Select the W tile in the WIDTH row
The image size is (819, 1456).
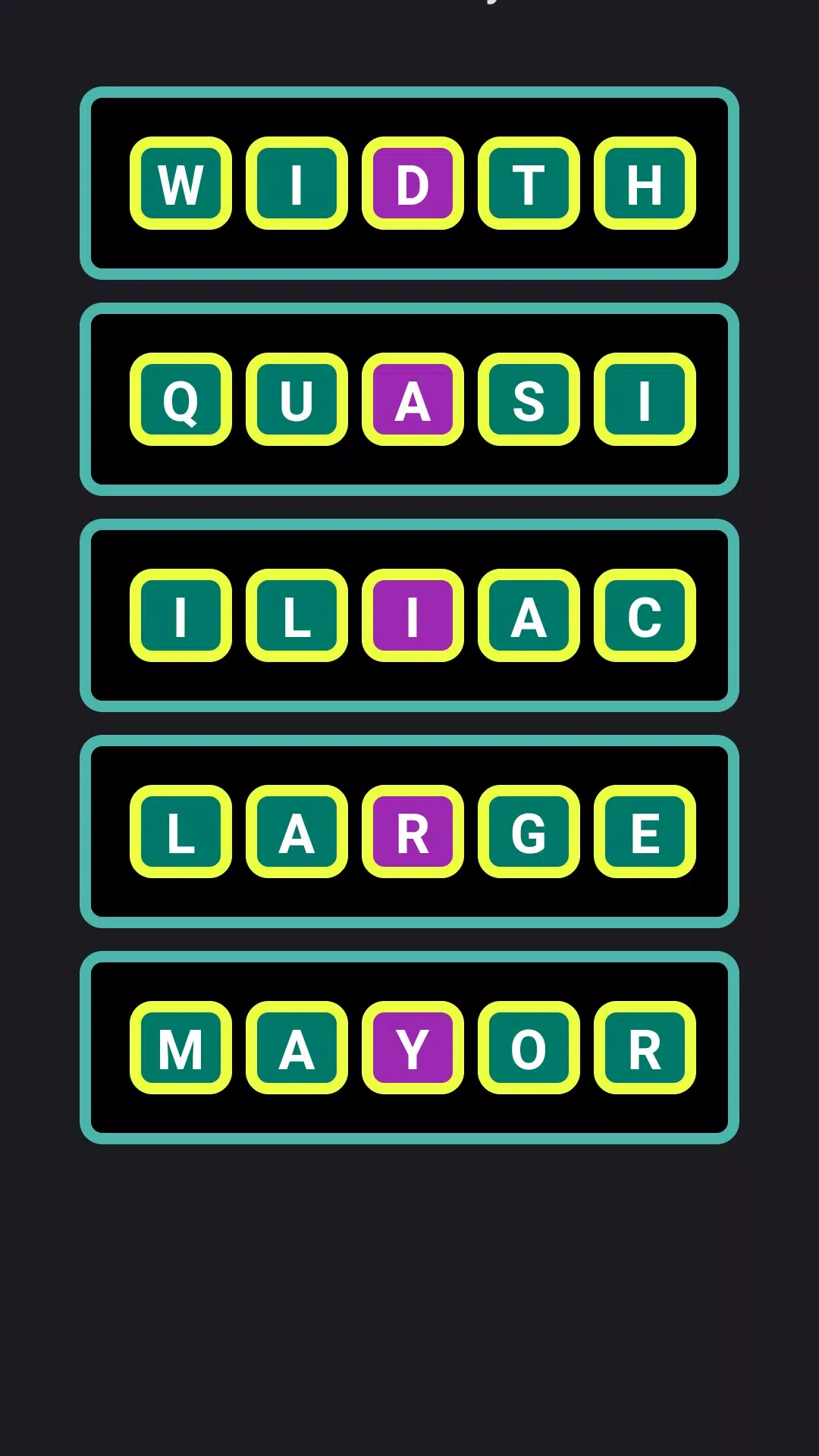click(180, 184)
